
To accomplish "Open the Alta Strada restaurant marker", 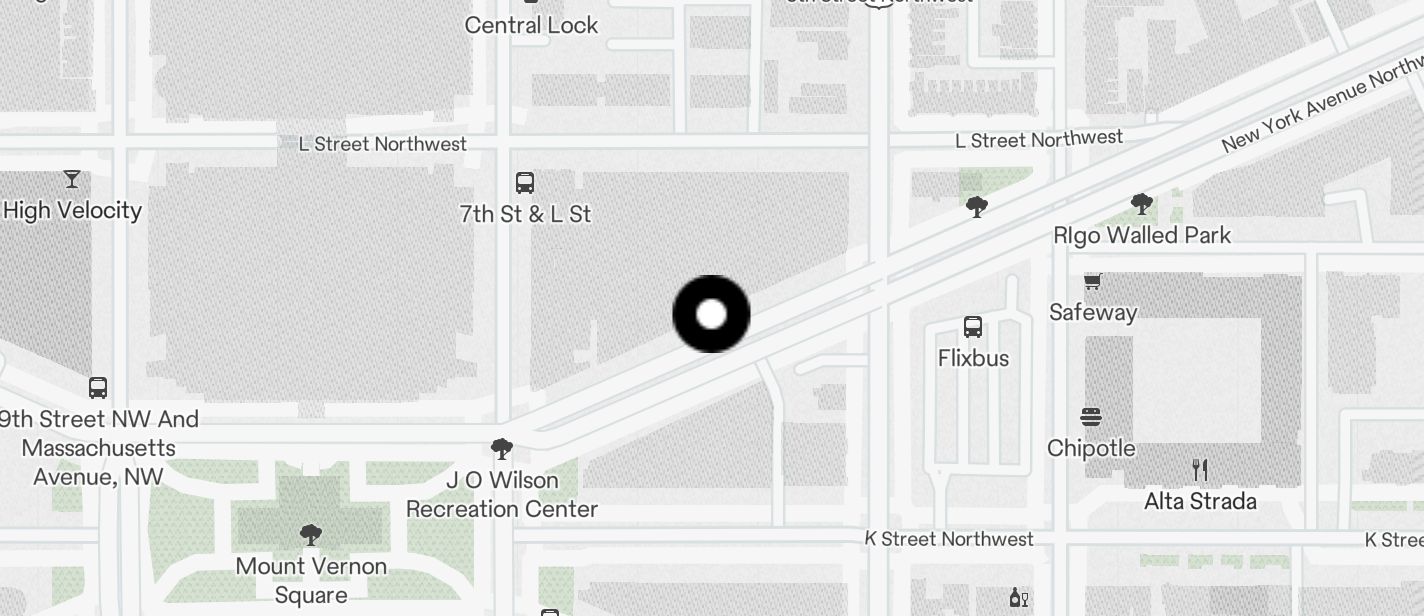I will tap(1200, 470).
